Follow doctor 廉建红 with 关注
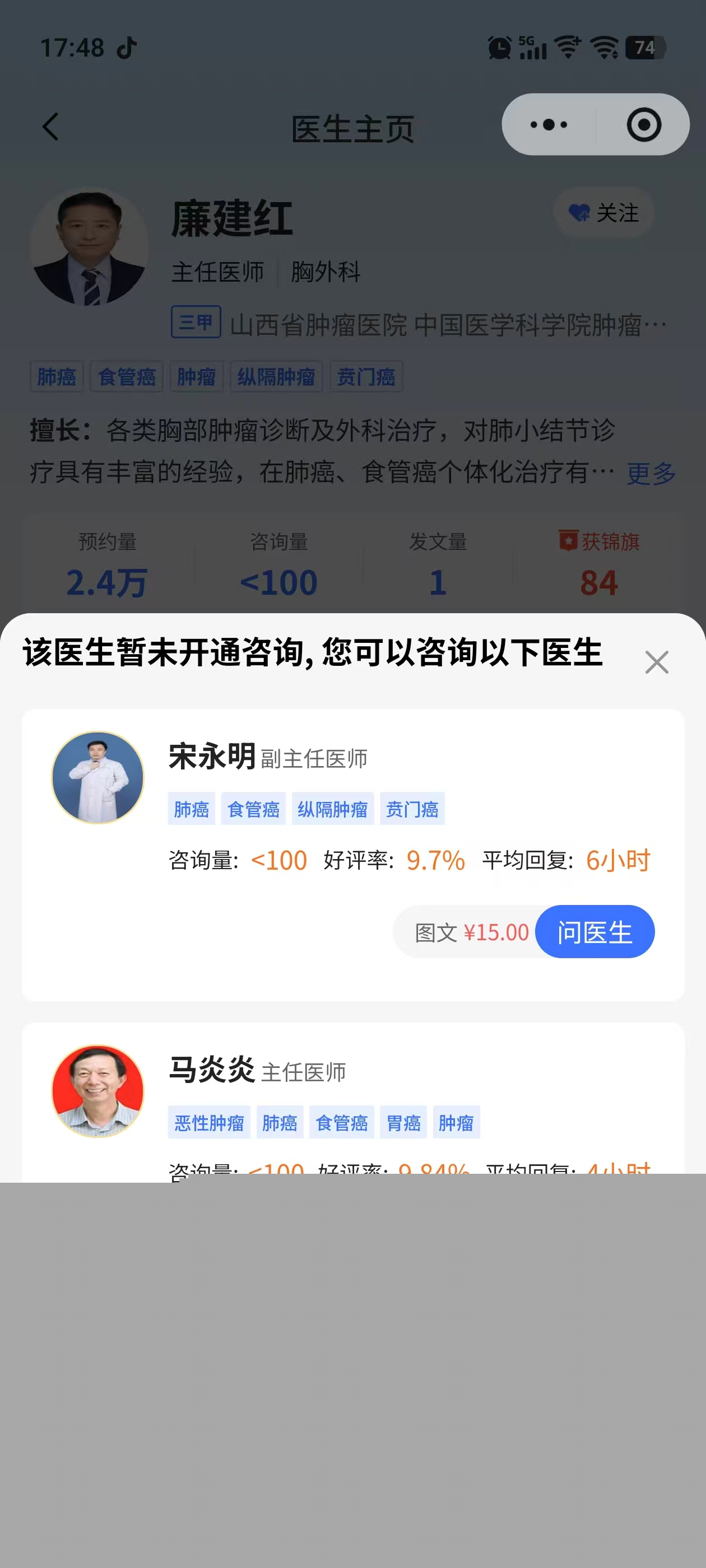Screen dimensions: 706x1568 pos(603,212)
